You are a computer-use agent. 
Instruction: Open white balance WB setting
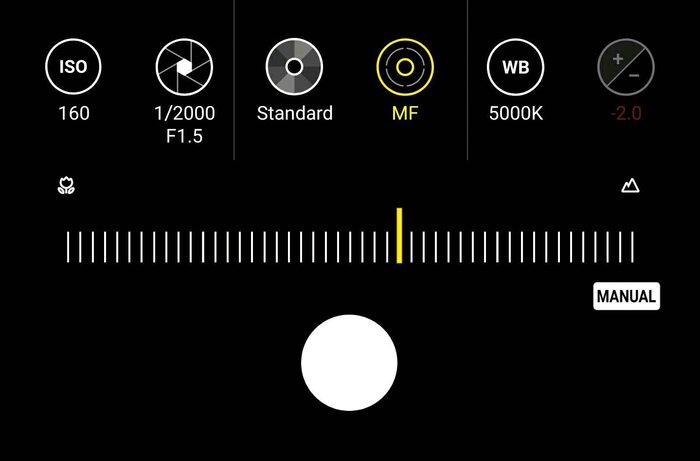[x=516, y=67]
